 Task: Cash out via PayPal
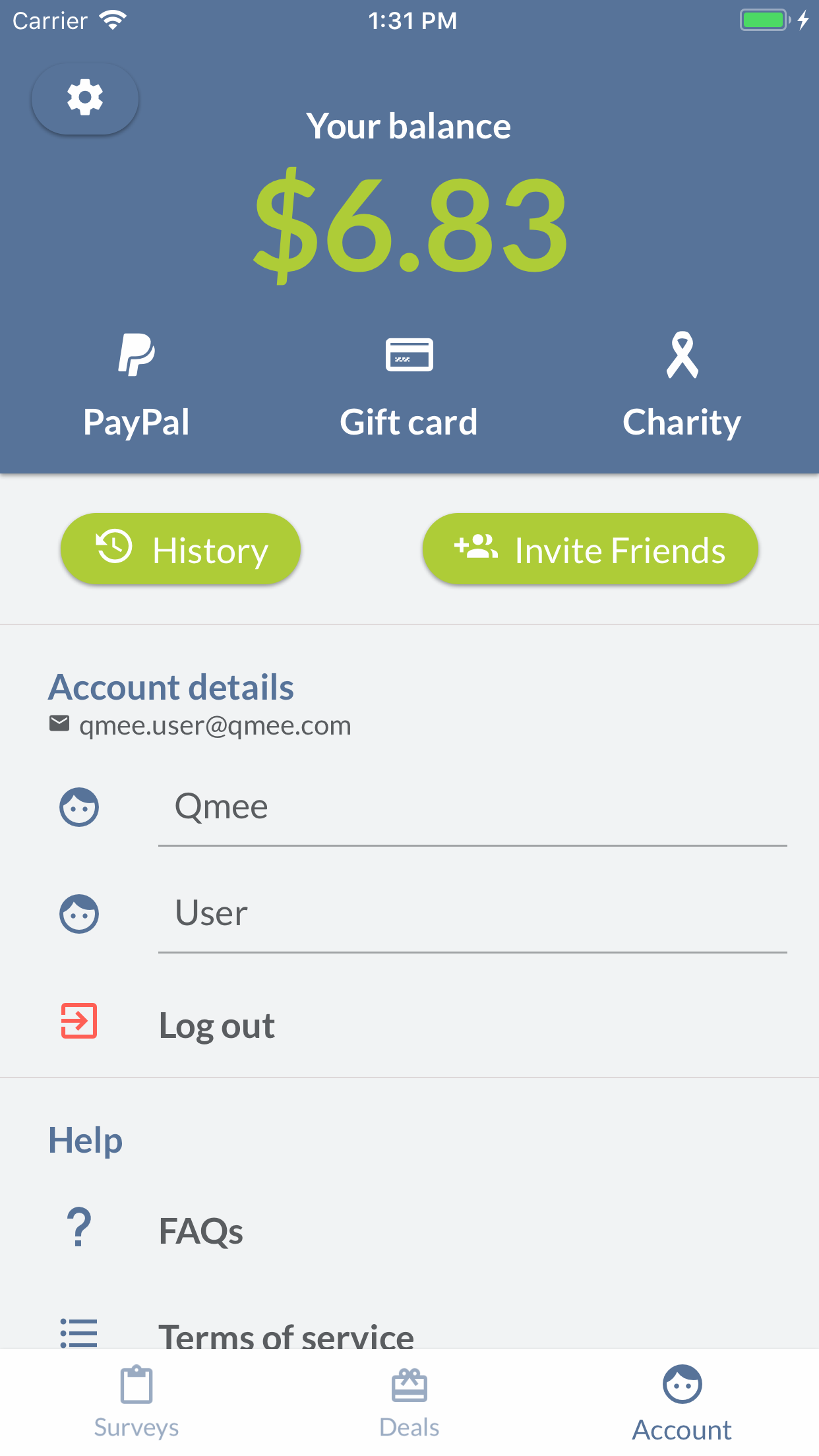click(x=136, y=386)
